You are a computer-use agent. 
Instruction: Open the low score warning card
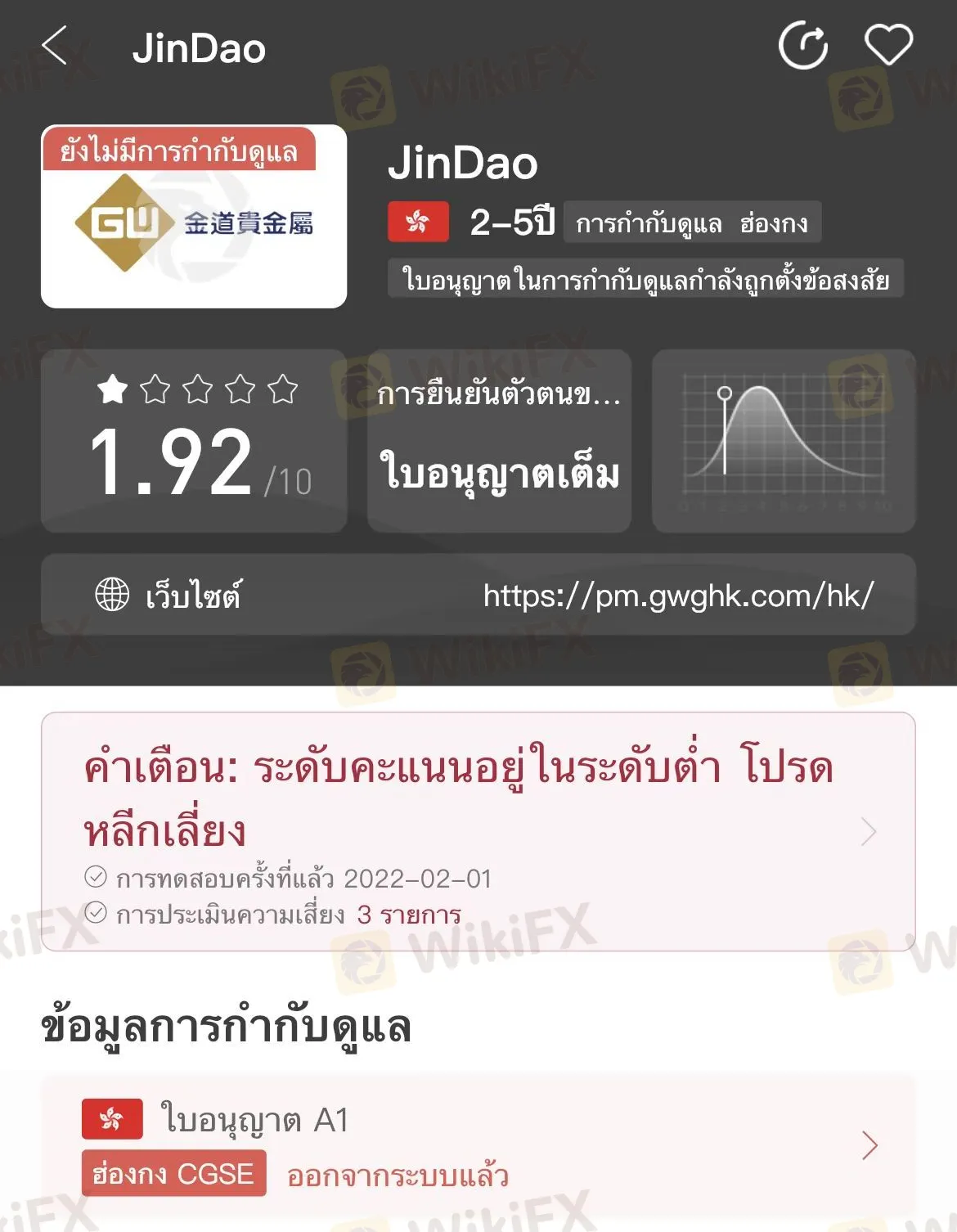478,831
